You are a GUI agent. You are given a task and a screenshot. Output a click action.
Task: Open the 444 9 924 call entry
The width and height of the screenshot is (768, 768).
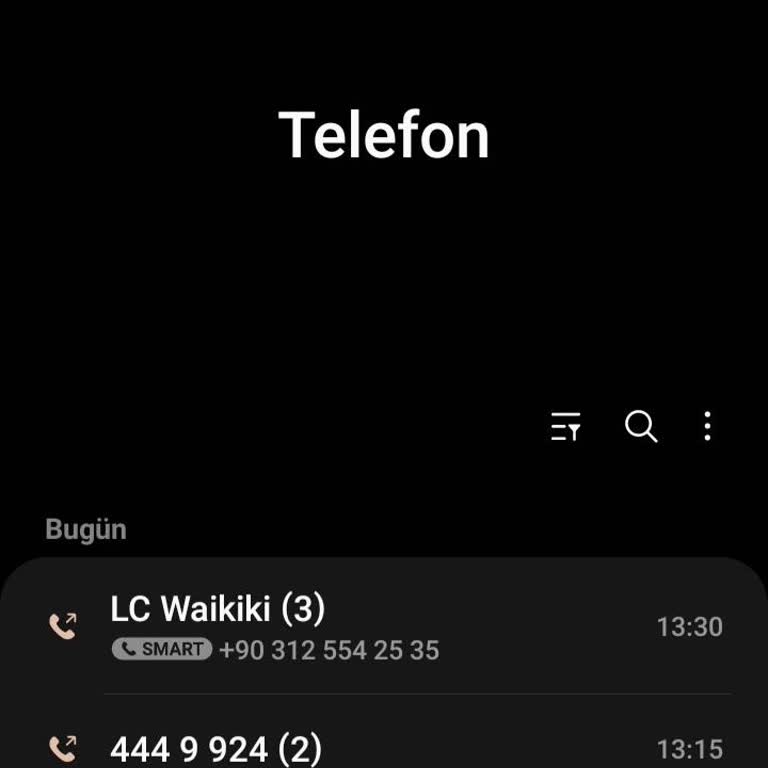pos(380,748)
